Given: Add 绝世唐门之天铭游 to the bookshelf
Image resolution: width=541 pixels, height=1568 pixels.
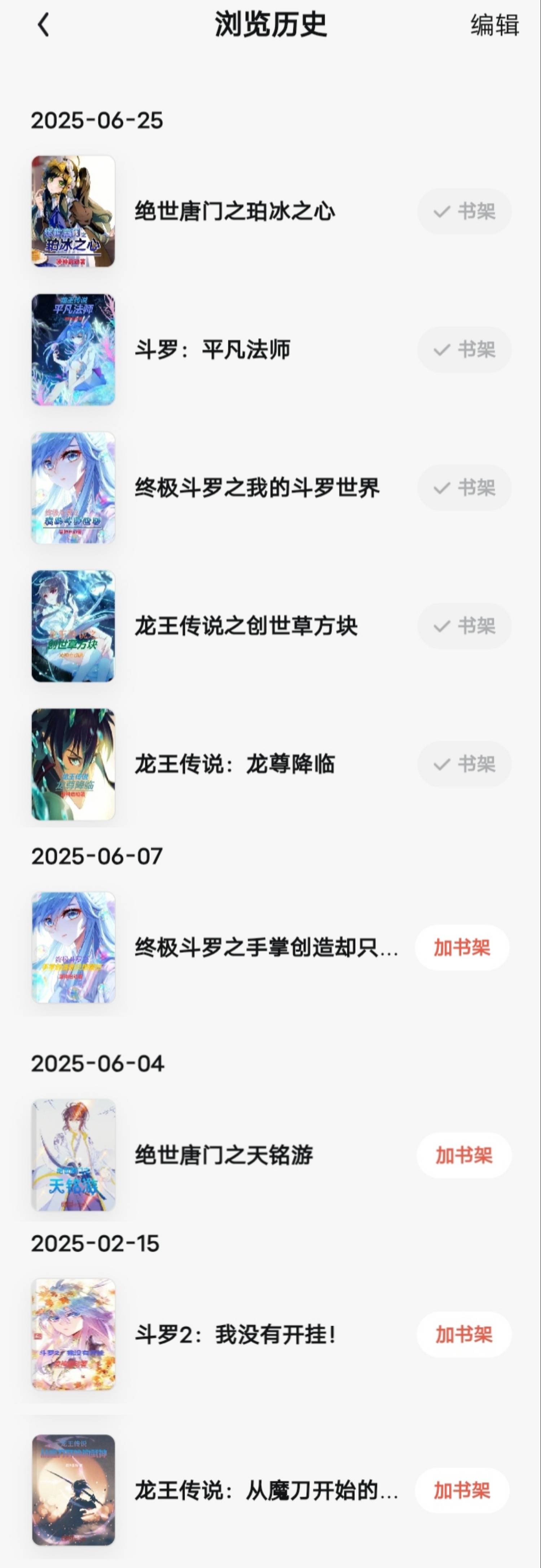Looking at the screenshot, I should coord(464,1155).
